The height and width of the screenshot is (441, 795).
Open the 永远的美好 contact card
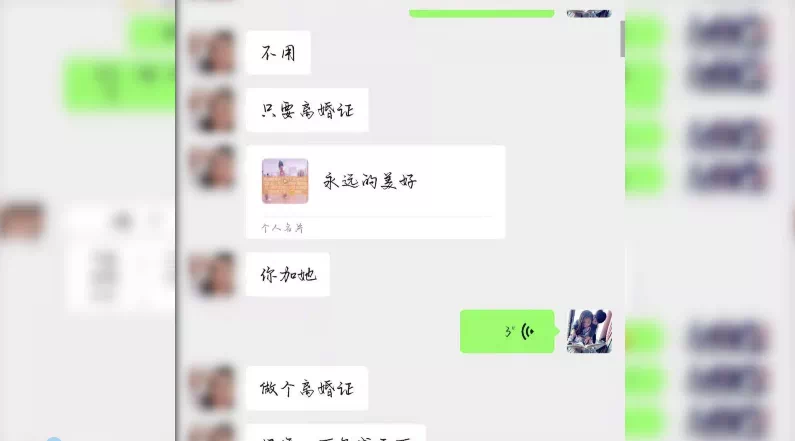pos(375,191)
